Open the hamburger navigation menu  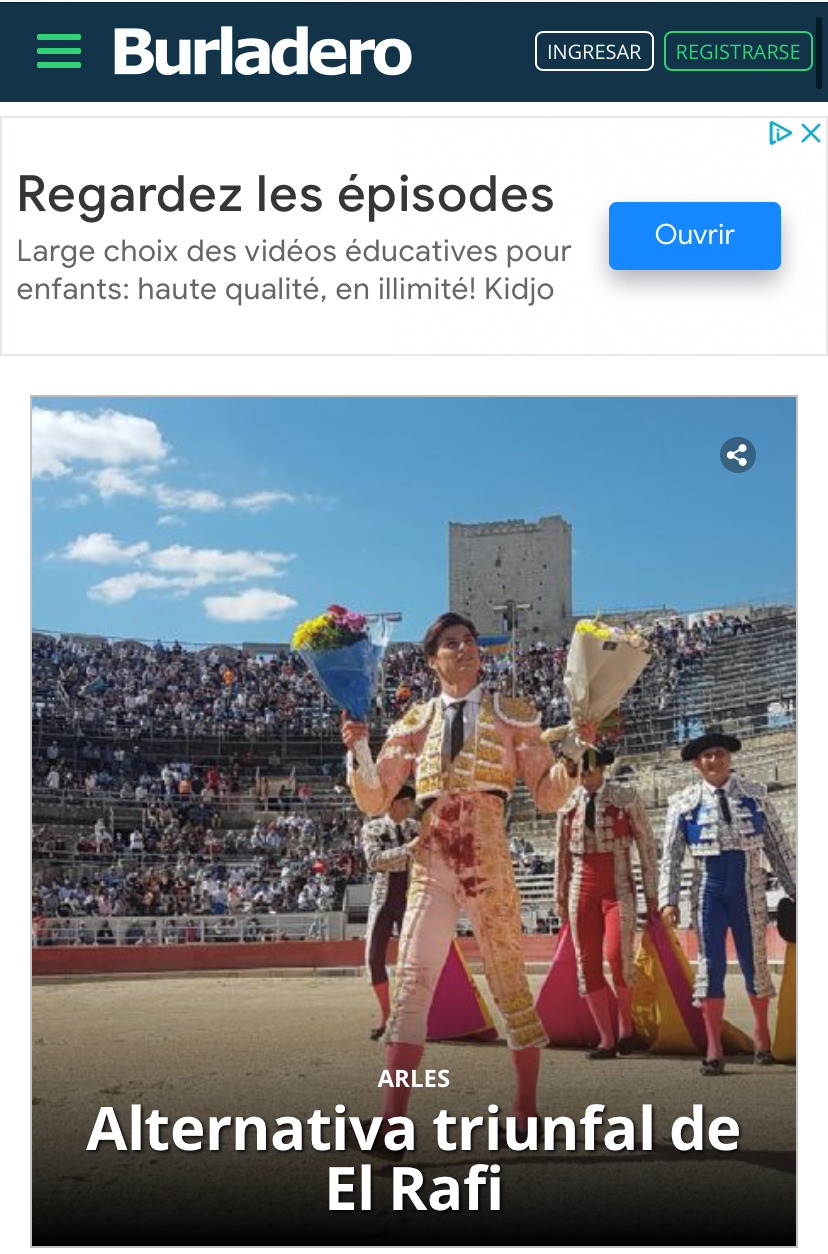pyautogui.click(x=59, y=51)
